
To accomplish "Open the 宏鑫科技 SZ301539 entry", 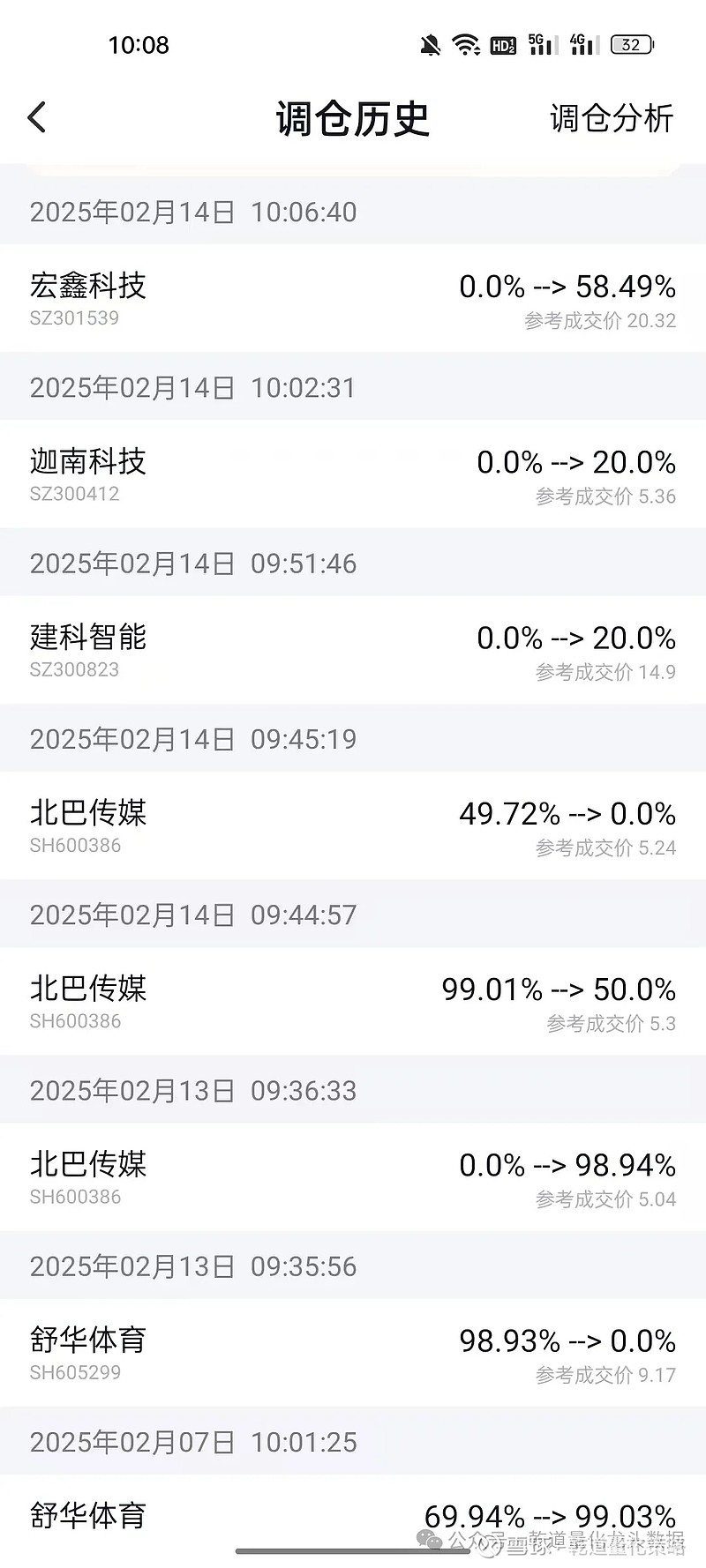I will (353, 298).
